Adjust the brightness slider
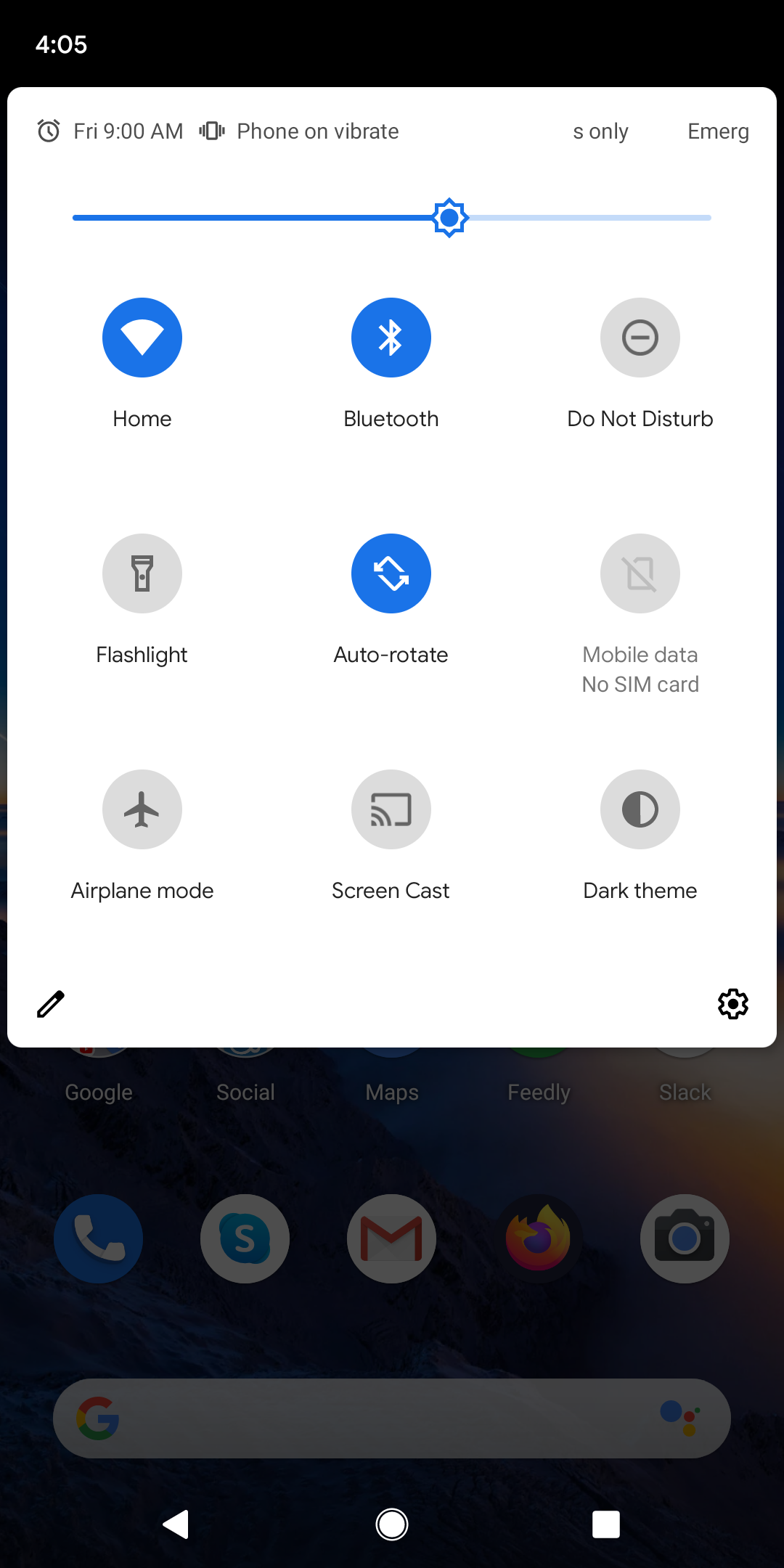Image resolution: width=784 pixels, height=1568 pixels. pyautogui.click(x=449, y=217)
